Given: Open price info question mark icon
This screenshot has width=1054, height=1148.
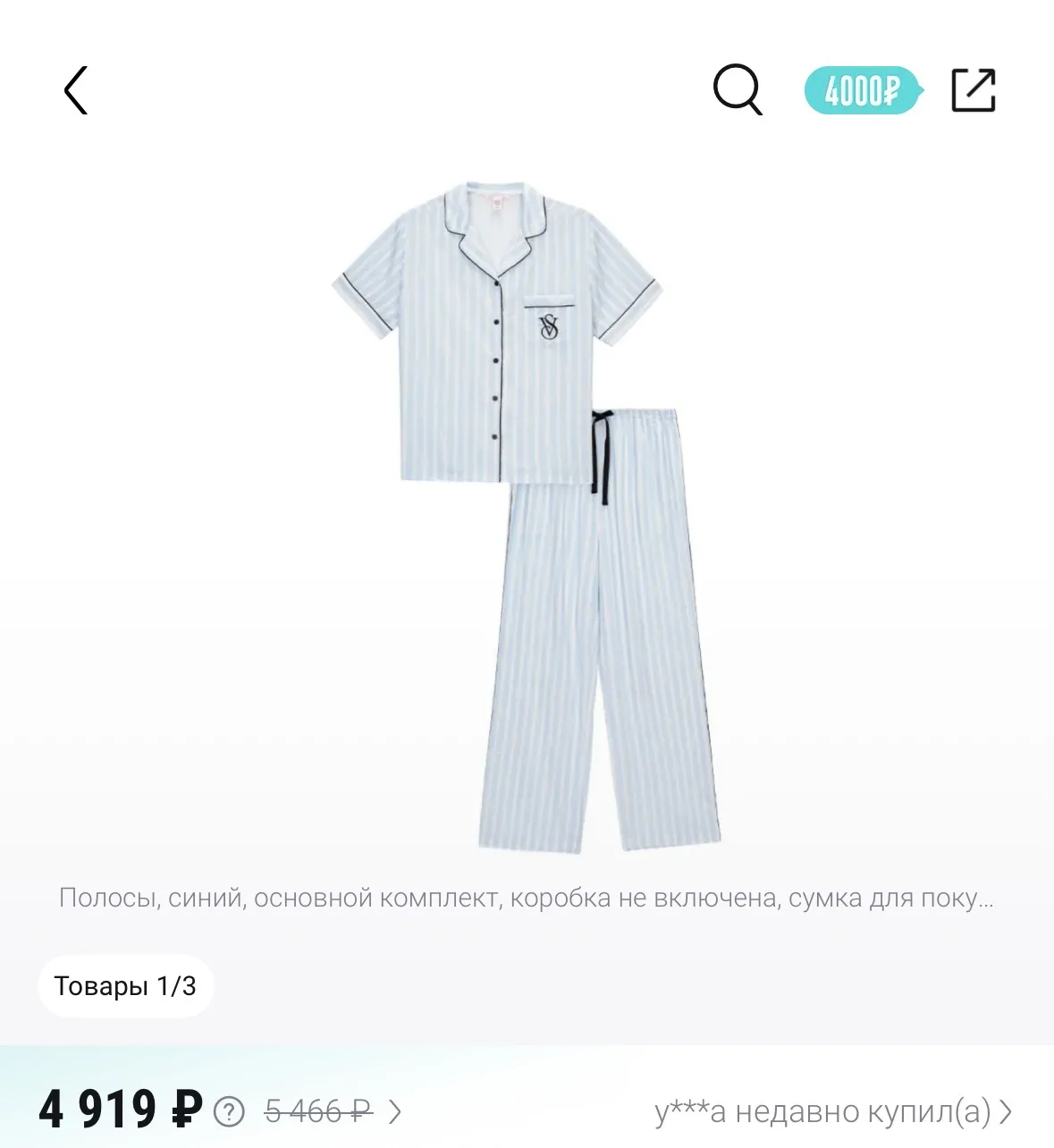Looking at the screenshot, I should click(x=230, y=1112).
